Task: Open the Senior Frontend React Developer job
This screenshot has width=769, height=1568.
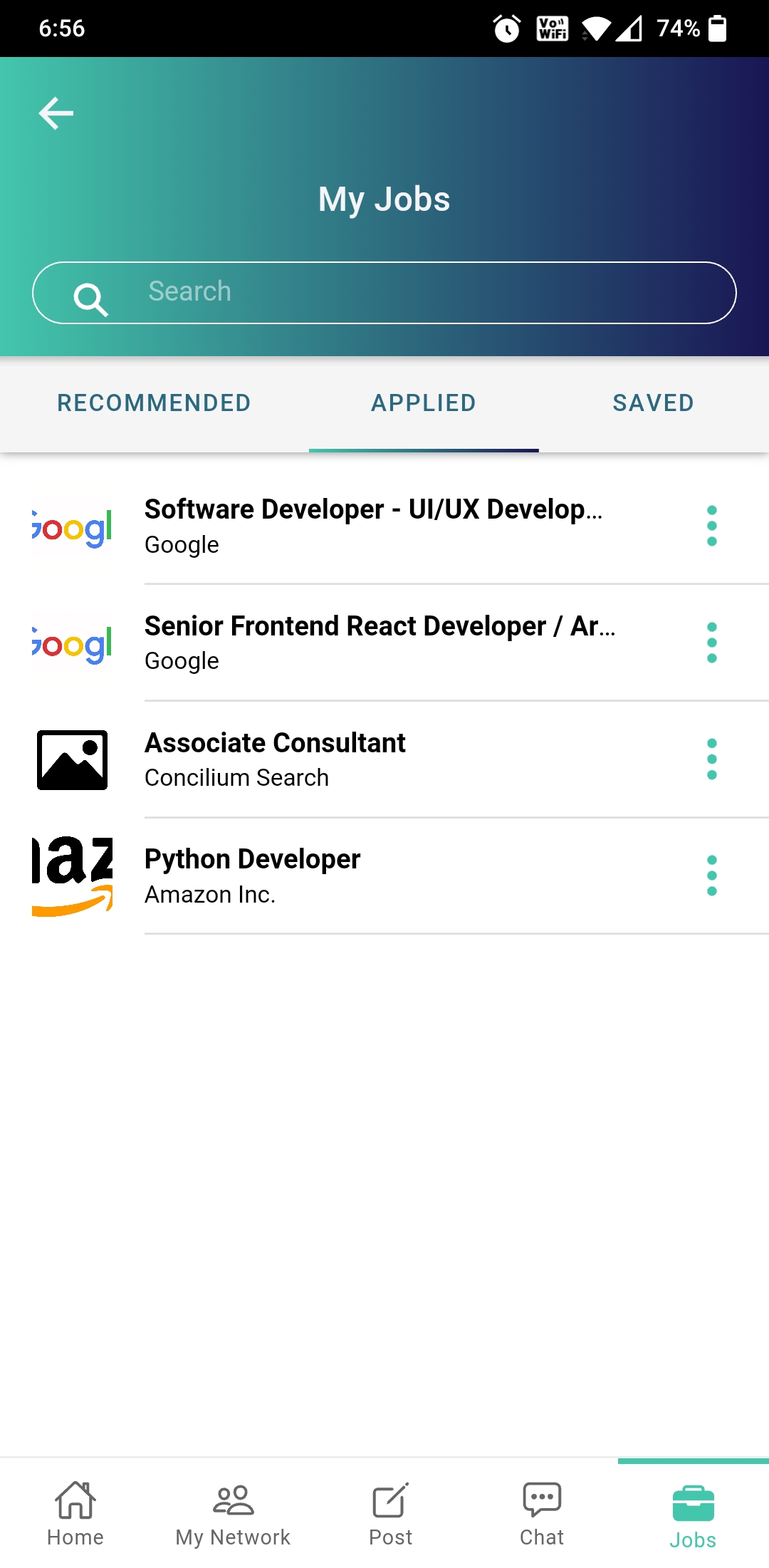Action: point(384,643)
